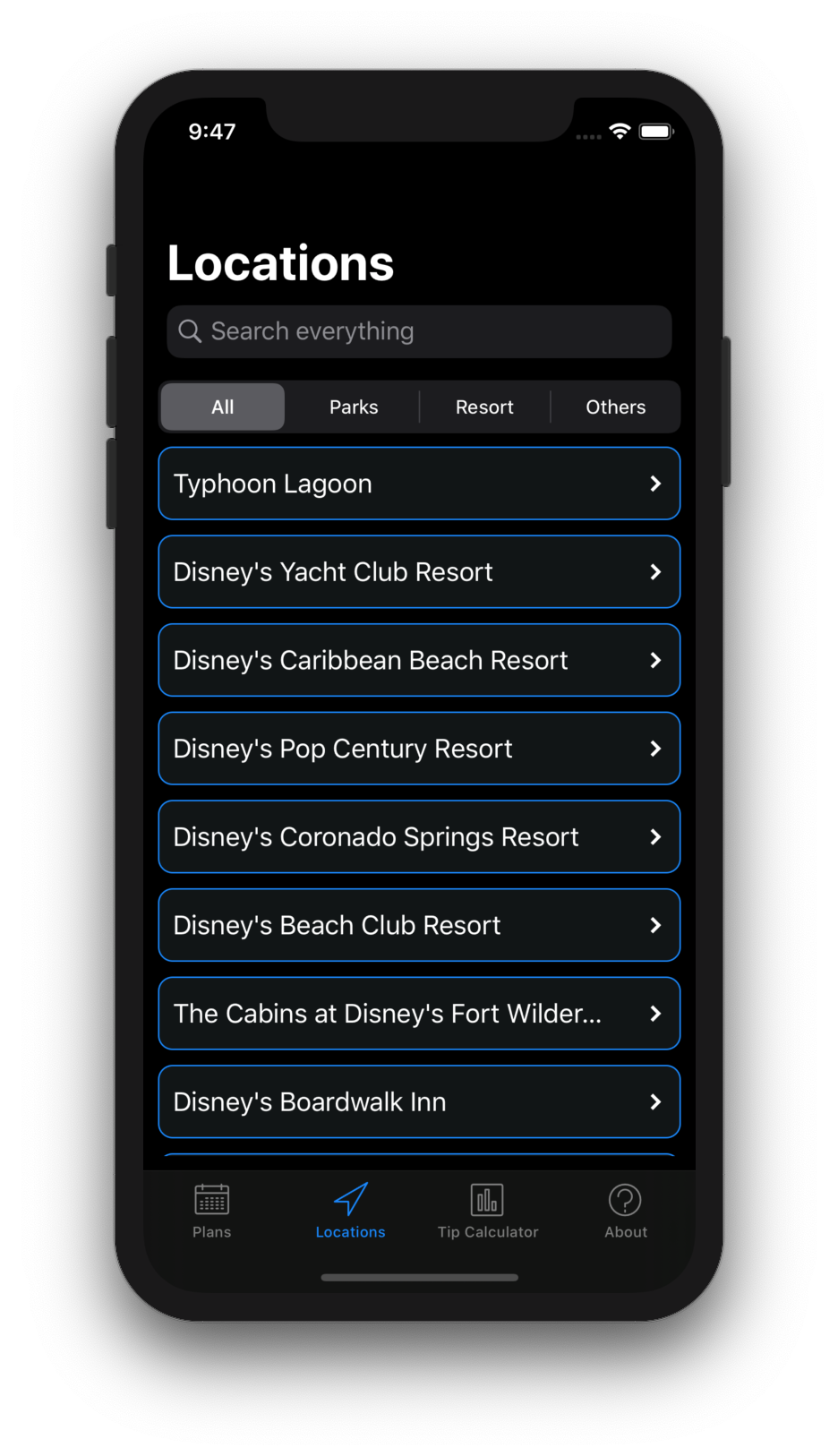Screen dimensions: 838x1456
Task: Open the Tip Calculator tab
Action: coord(488,1211)
